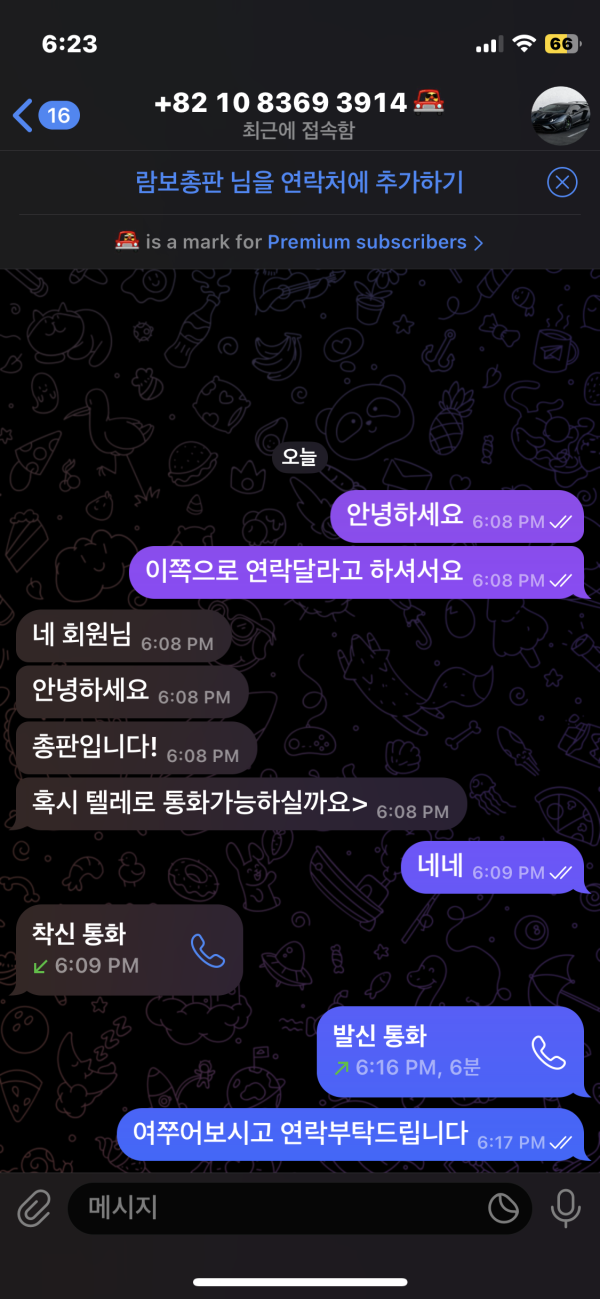Call back from the 착신 통화 entry

(x=207, y=951)
